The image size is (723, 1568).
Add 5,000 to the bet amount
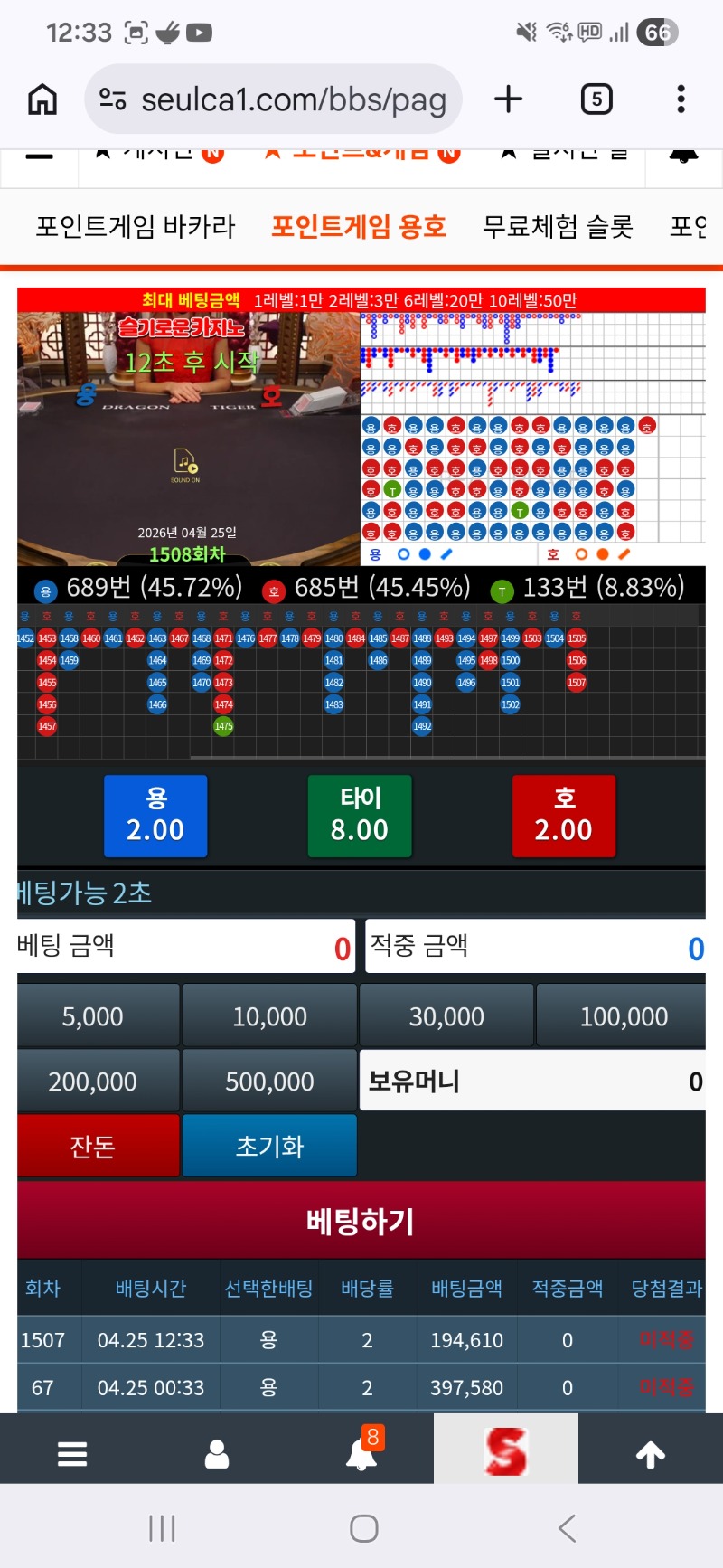pos(93,1016)
